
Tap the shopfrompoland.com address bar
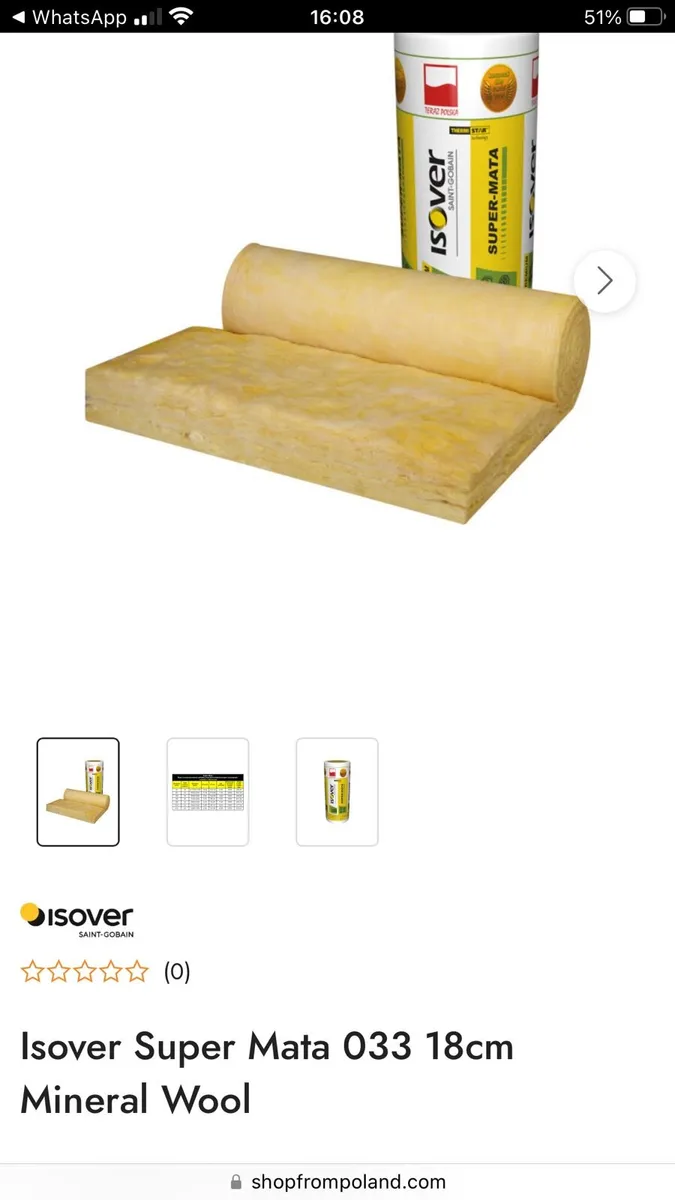click(337, 1181)
